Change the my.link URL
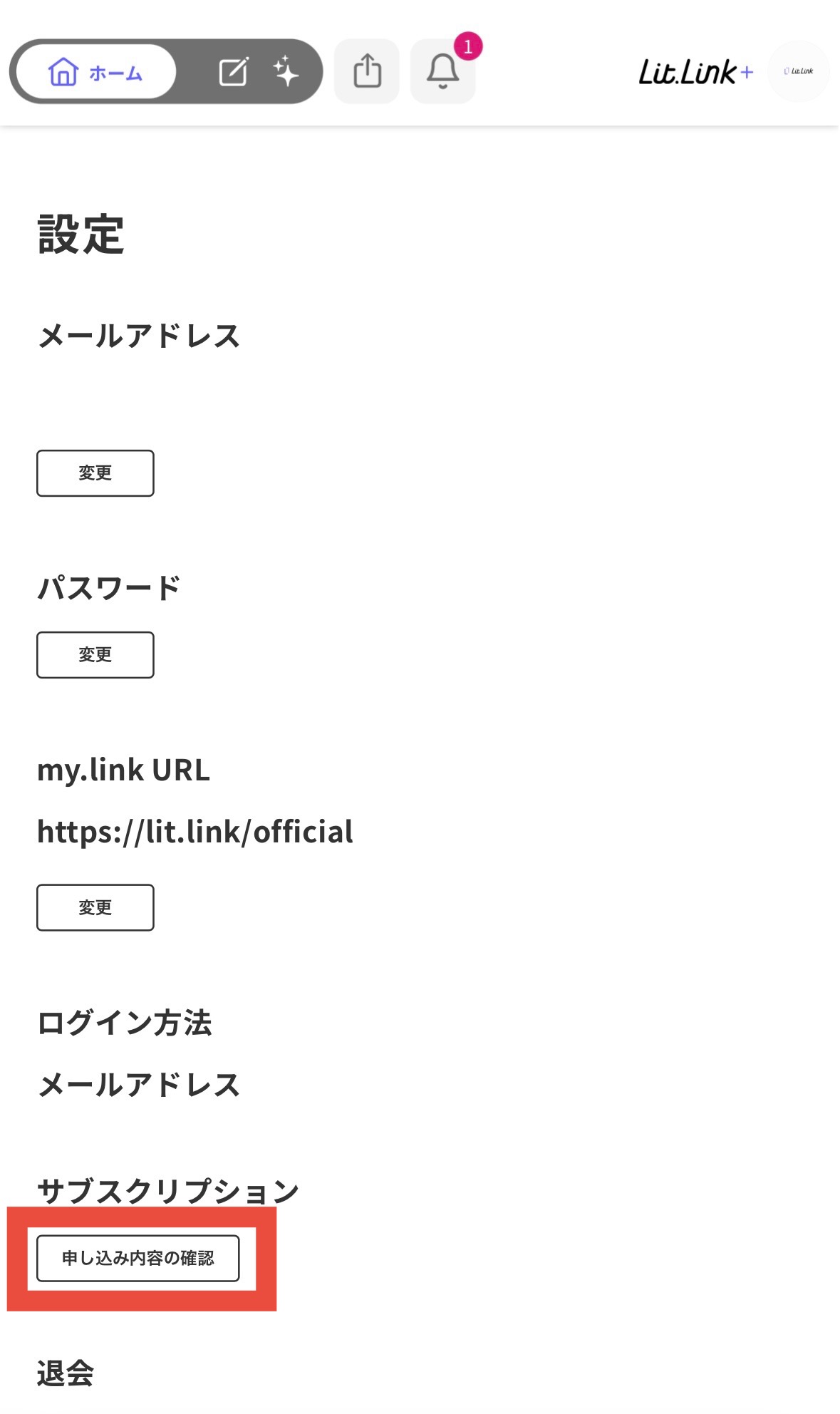 (x=95, y=907)
